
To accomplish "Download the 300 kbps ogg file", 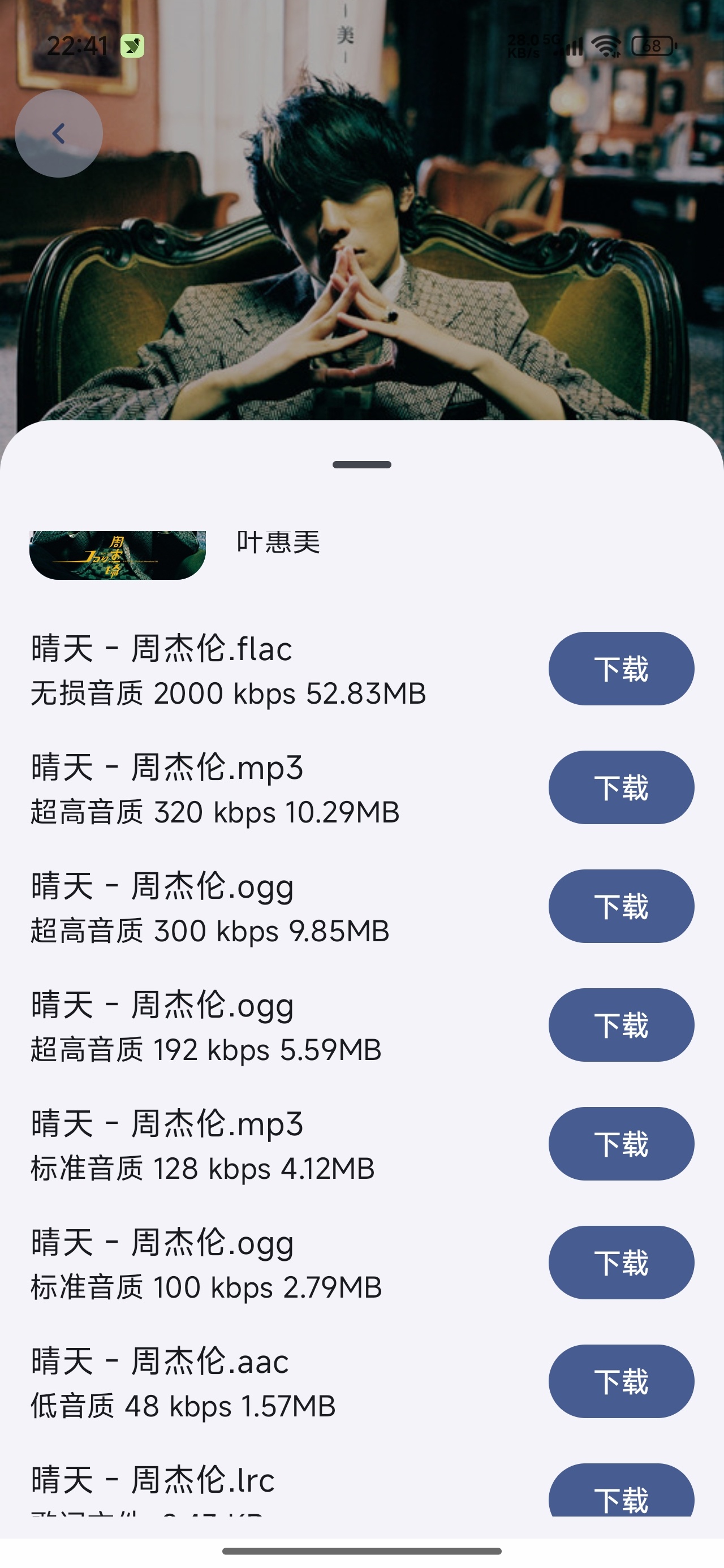I will click(x=621, y=906).
